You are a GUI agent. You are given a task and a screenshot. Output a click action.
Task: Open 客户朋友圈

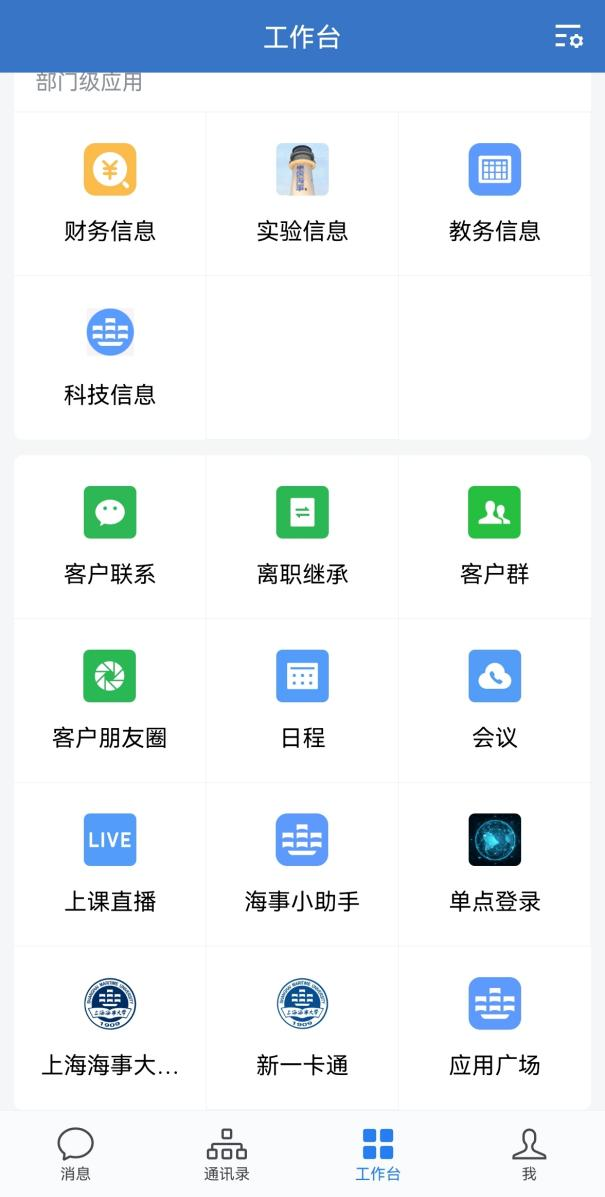point(110,700)
